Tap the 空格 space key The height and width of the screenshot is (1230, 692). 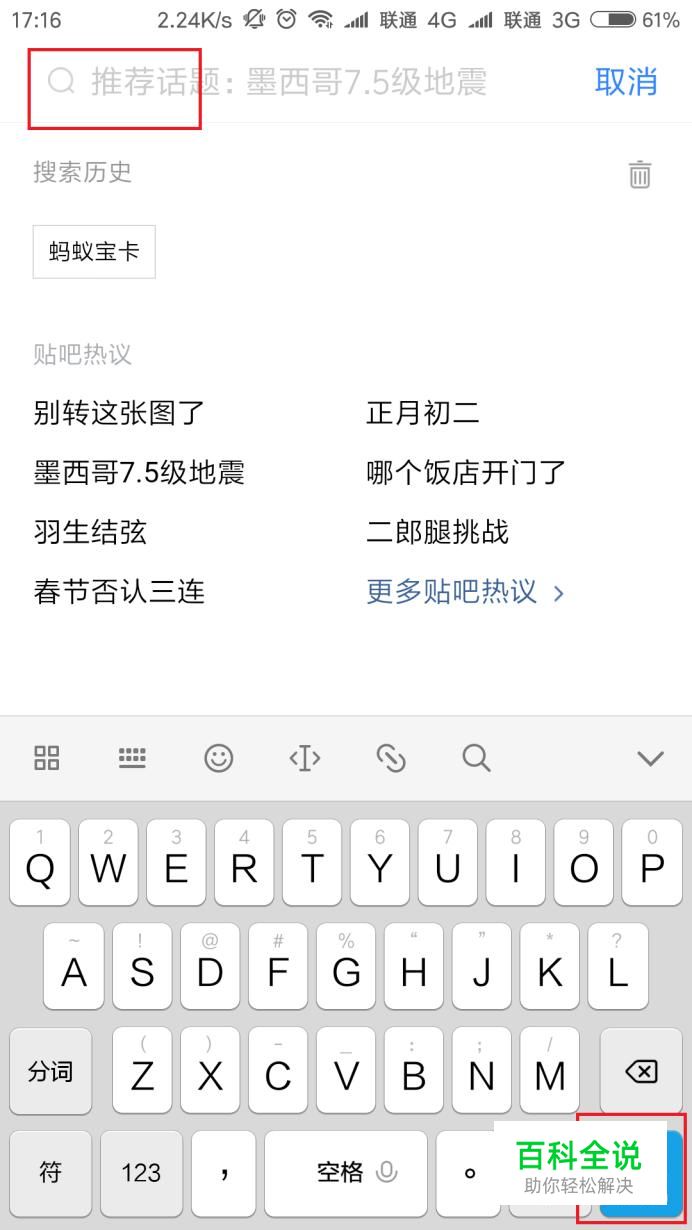coord(345,1173)
